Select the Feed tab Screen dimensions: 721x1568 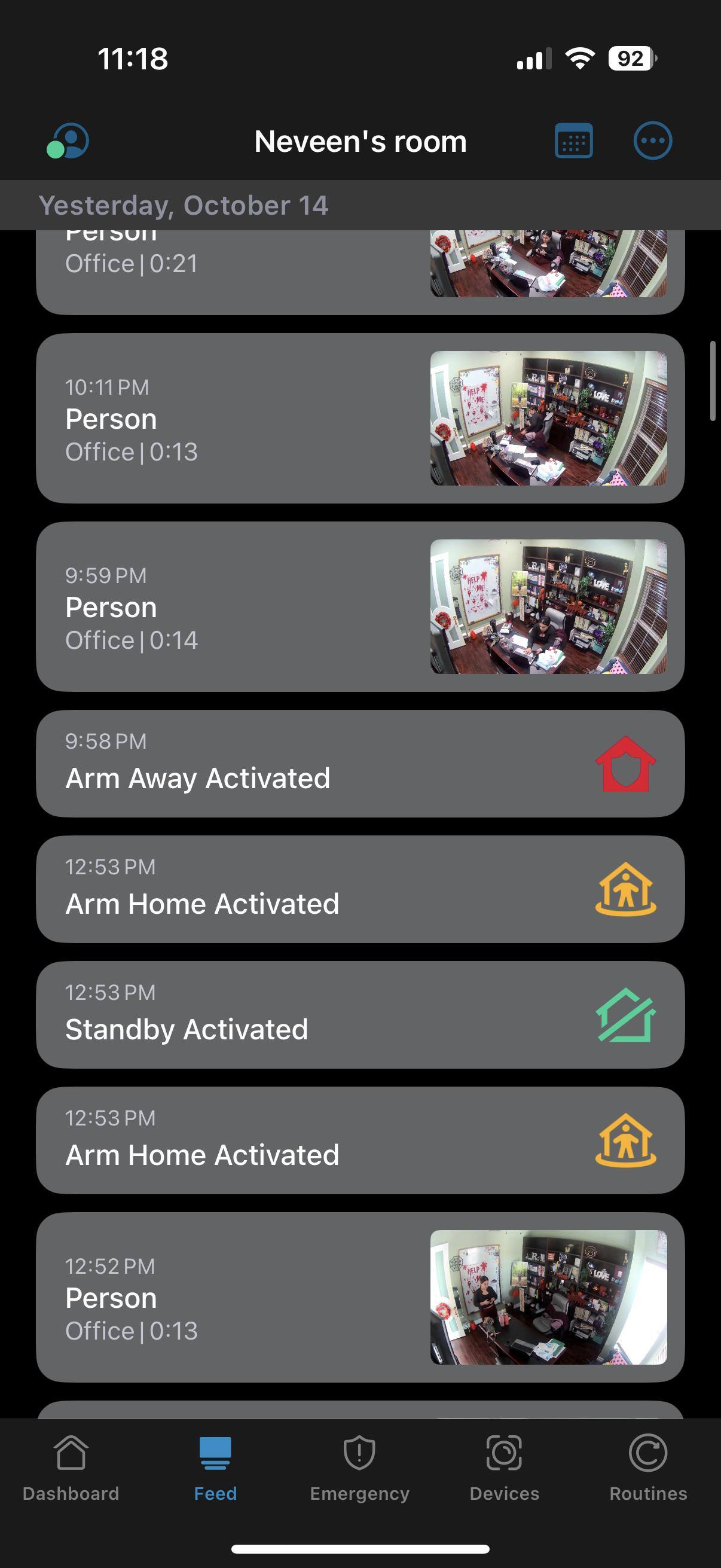(215, 1468)
